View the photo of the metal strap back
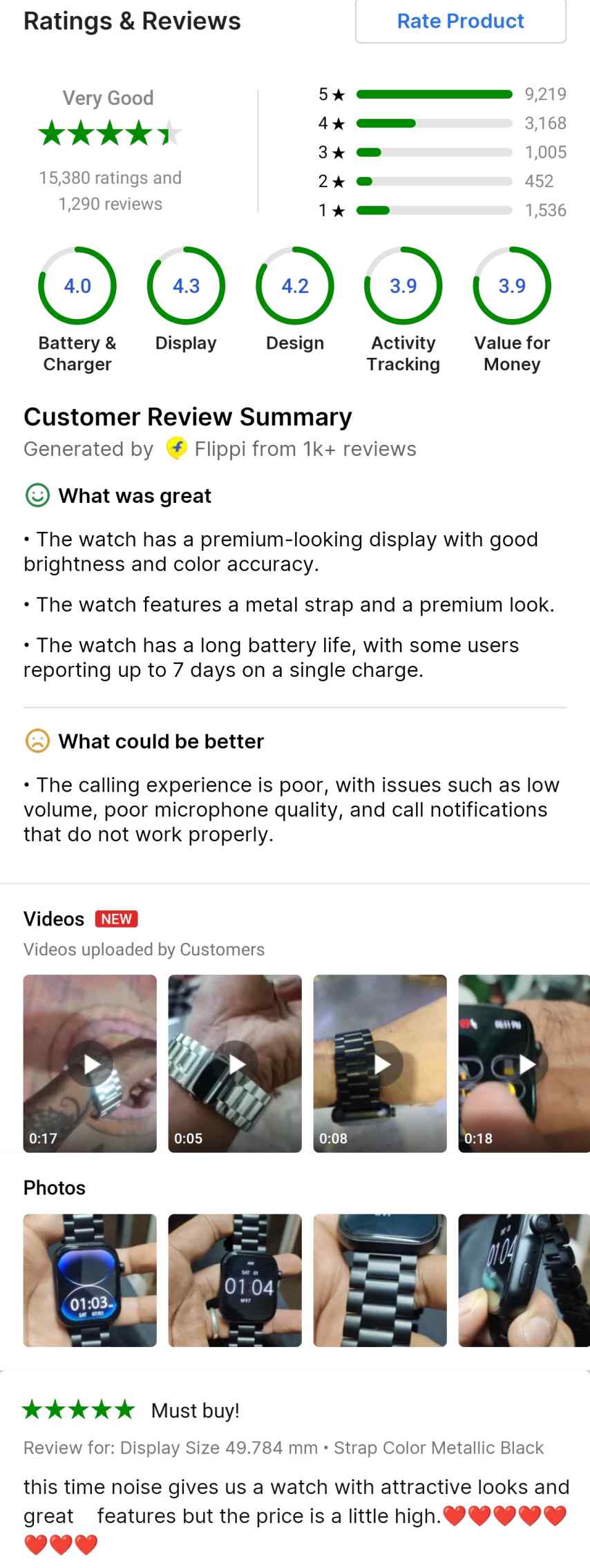This screenshot has width=590, height=1568. pyautogui.click(x=380, y=1280)
